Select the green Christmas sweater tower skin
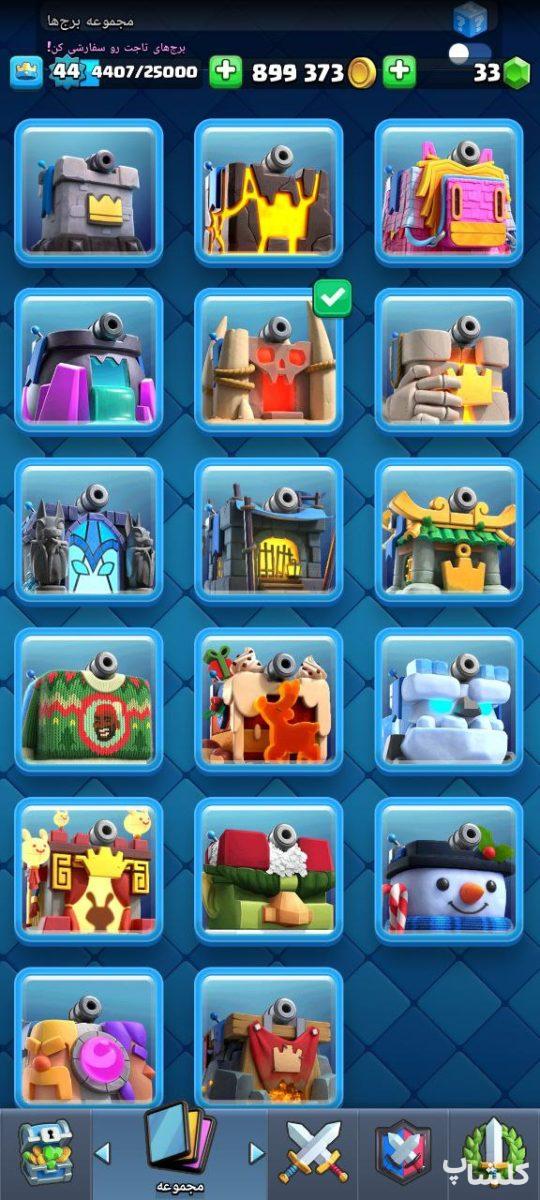 [x=89, y=701]
